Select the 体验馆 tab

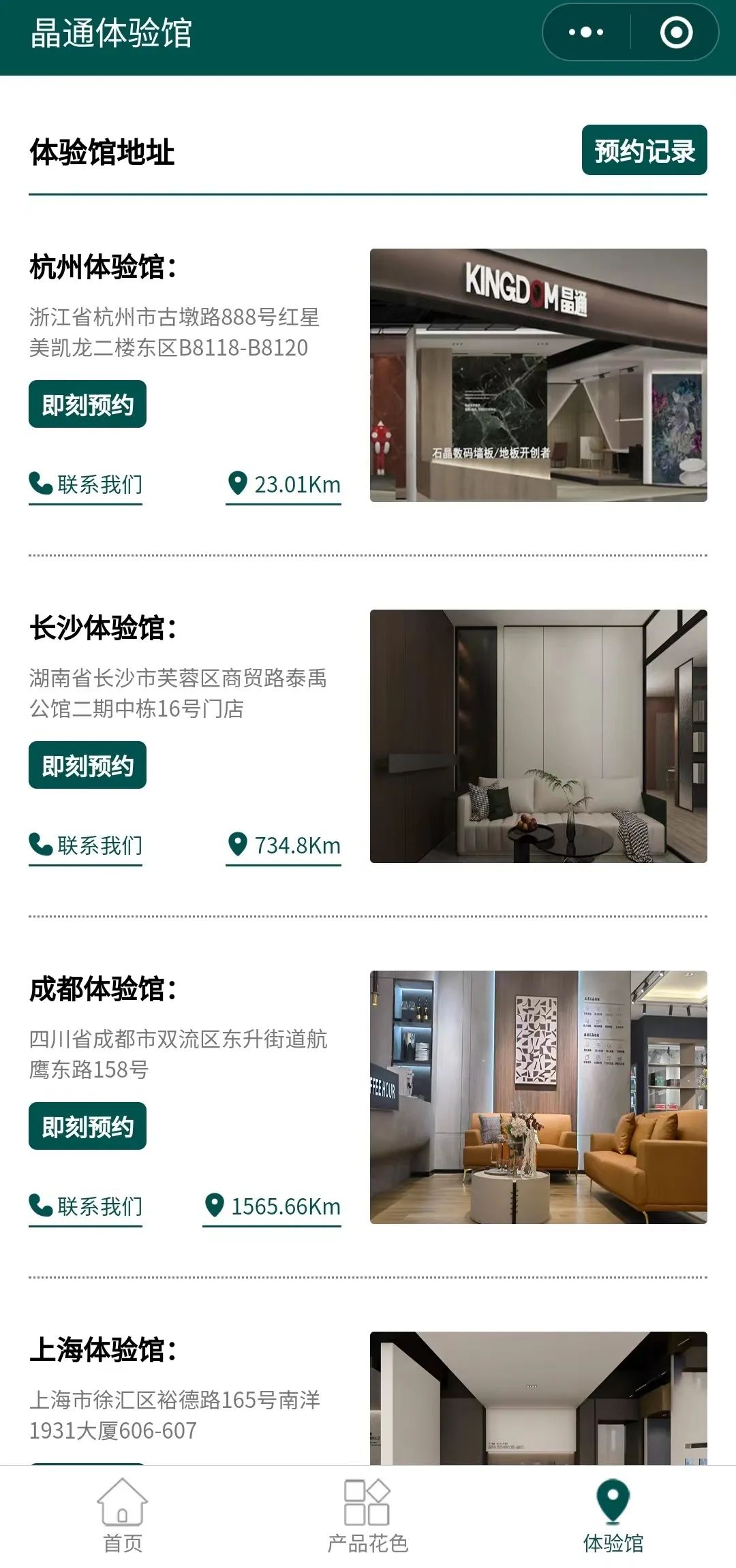coord(613,1516)
